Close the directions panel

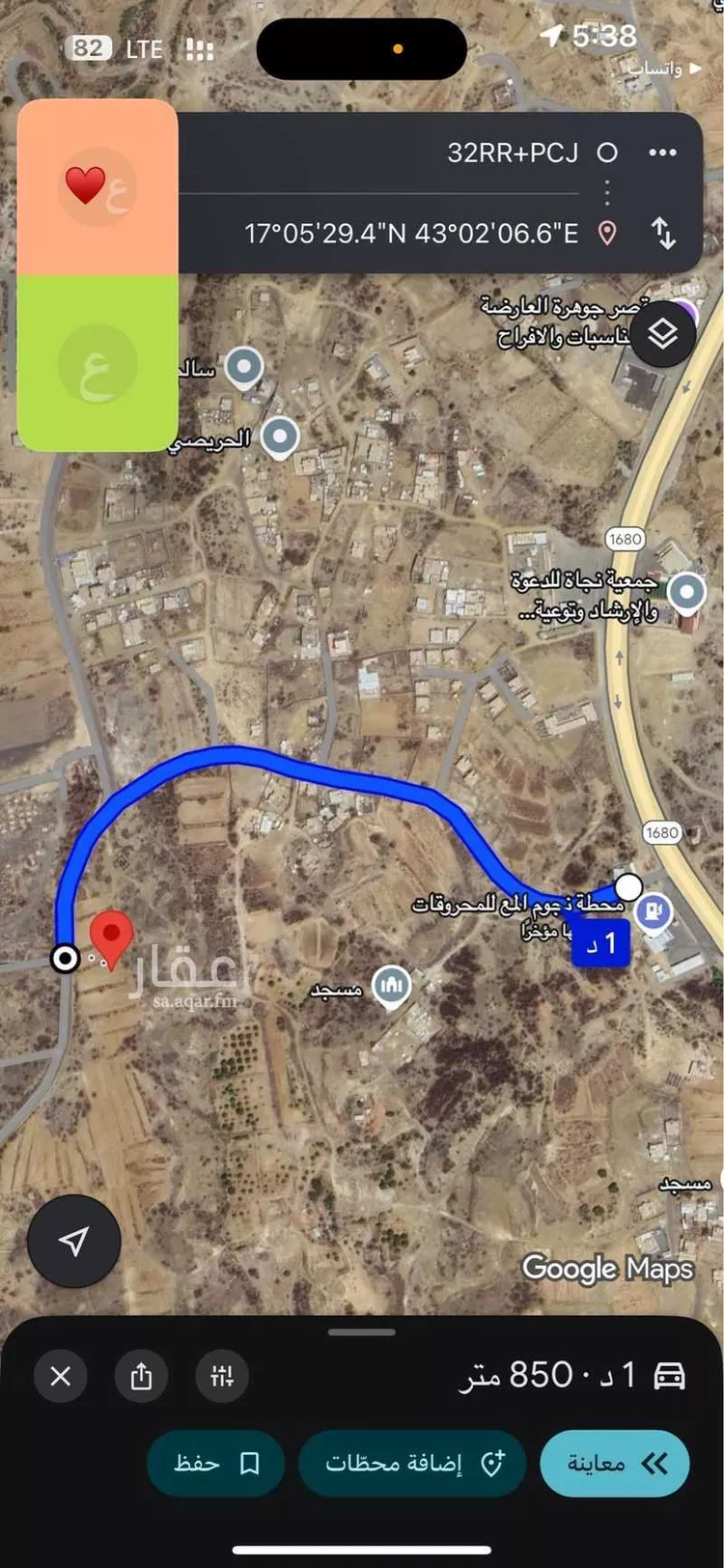tap(60, 1376)
